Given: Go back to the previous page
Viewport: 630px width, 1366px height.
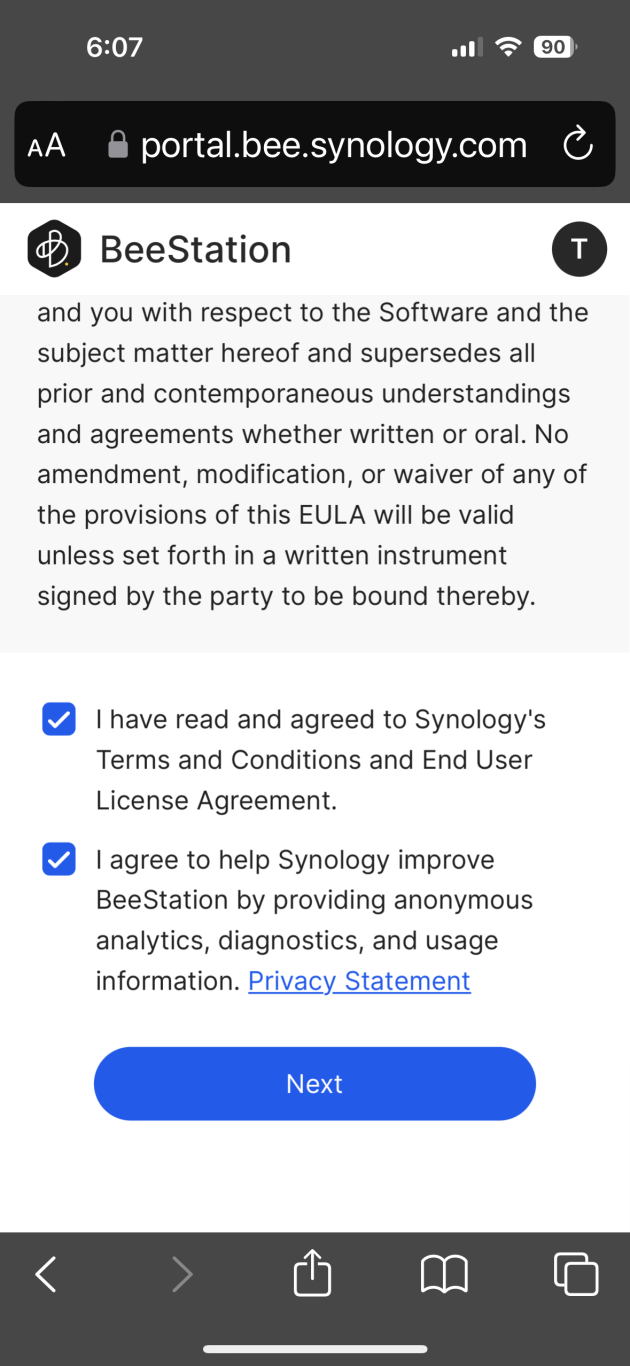Looking at the screenshot, I should tap(46, 1274).
